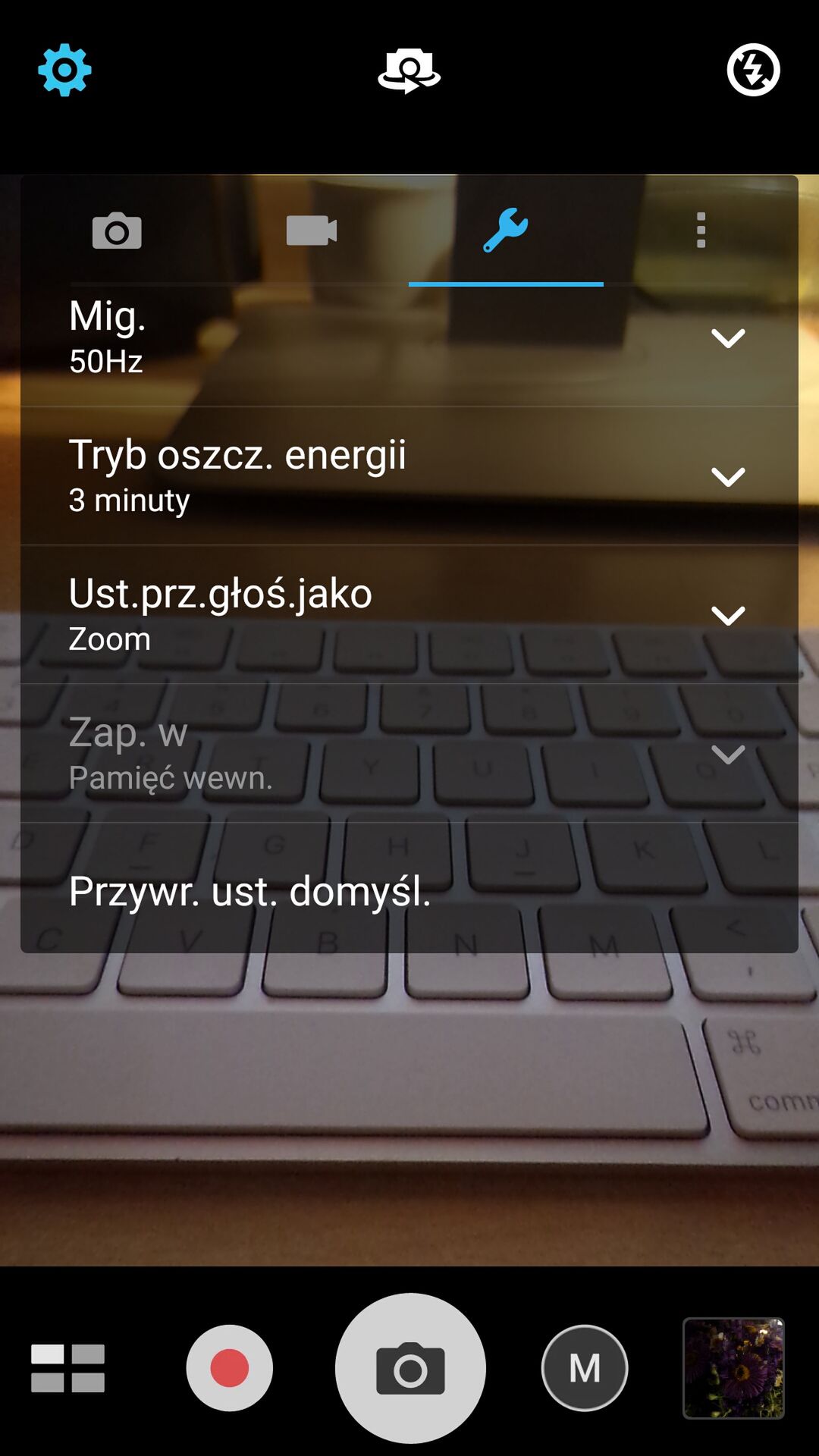Switch to the photo settings tab
Screen dimensions: 819x1456
(117, 231)
